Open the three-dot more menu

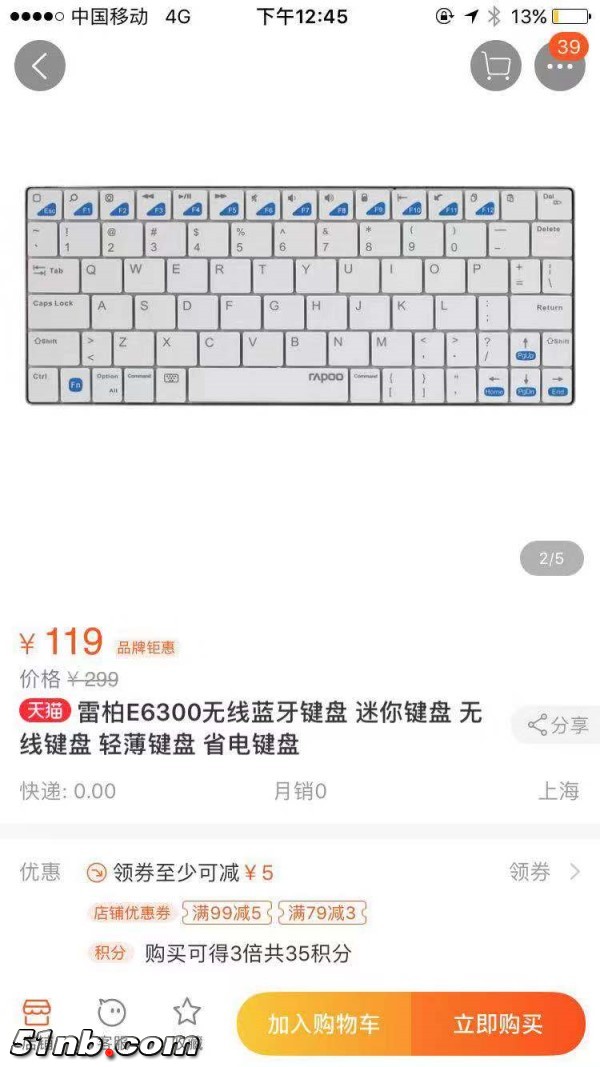(560, 67)
